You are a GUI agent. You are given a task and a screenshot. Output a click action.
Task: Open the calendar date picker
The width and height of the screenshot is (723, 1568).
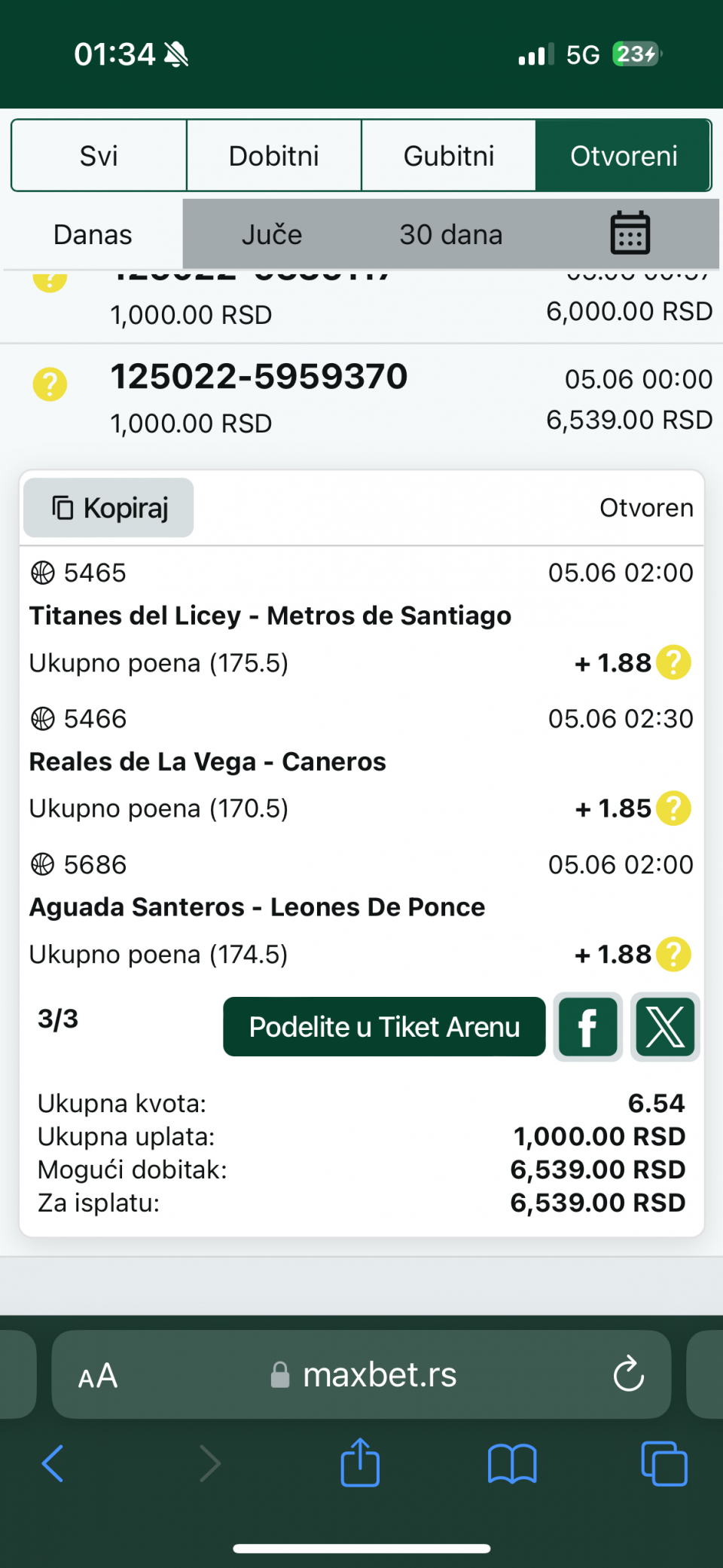pos(630,234)
